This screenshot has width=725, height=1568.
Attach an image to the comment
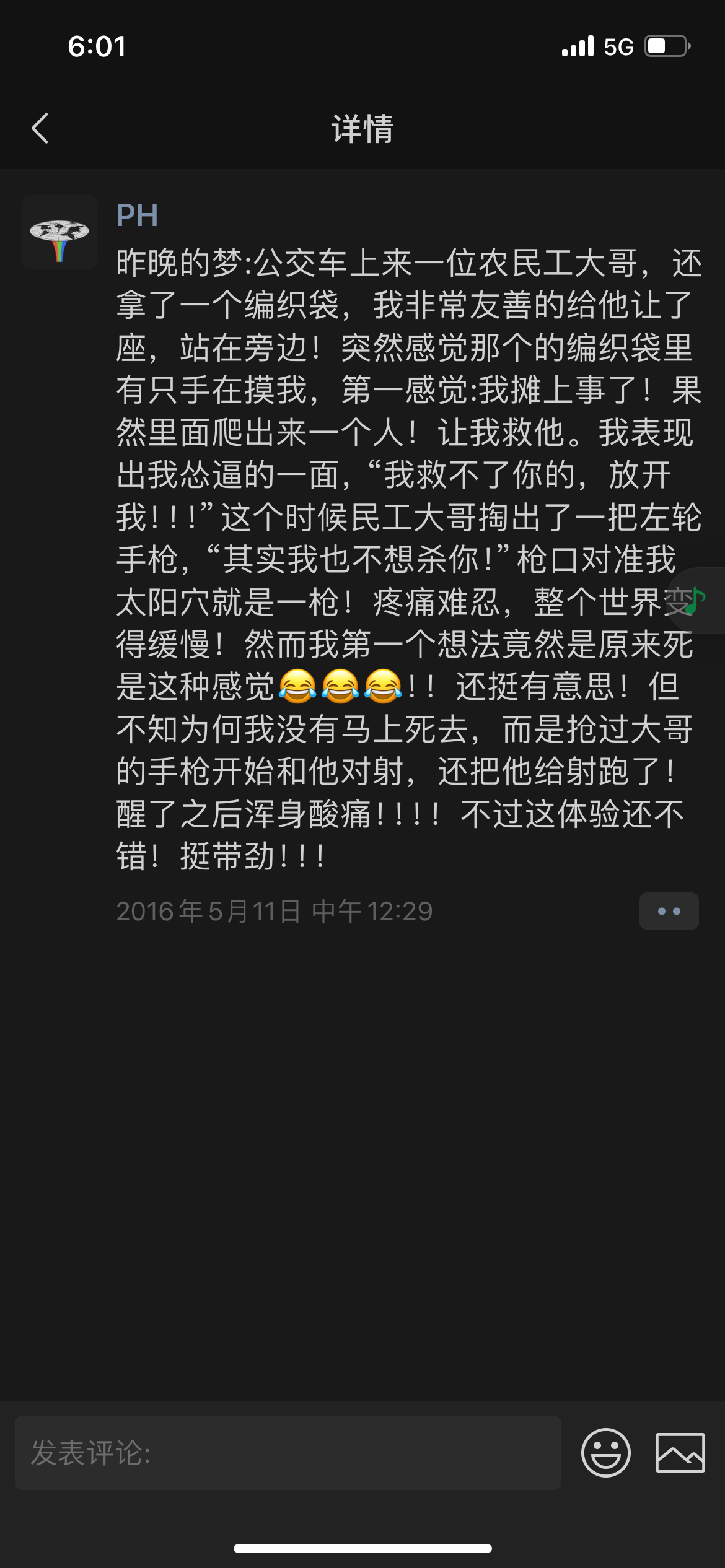[680, 1452]
